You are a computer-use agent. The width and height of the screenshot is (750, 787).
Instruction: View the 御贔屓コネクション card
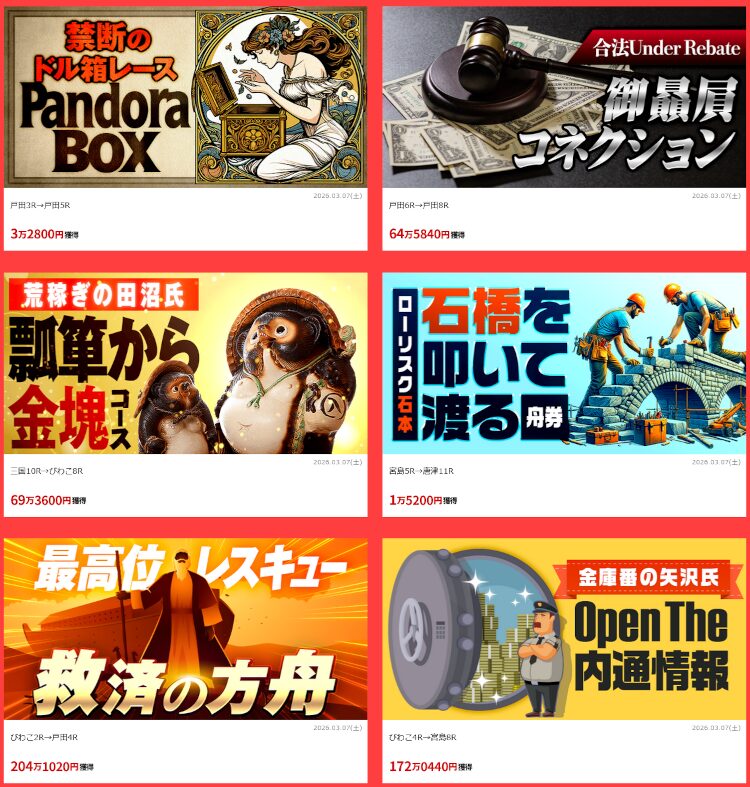click(x=564, y=97)
